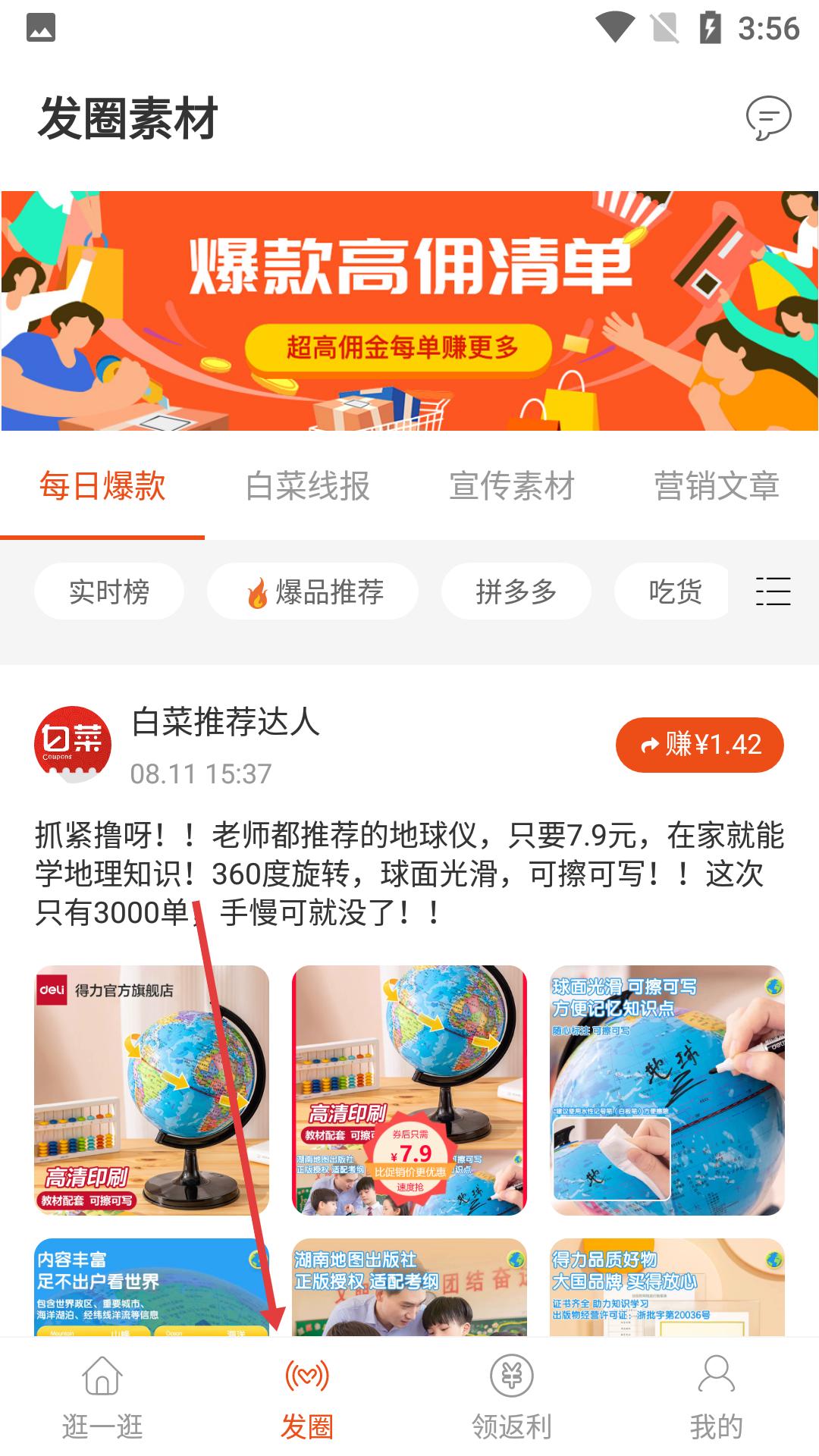819x1456 pixels.
Task: Switch to the 营销文章 tab
Action: coord(717,486)
